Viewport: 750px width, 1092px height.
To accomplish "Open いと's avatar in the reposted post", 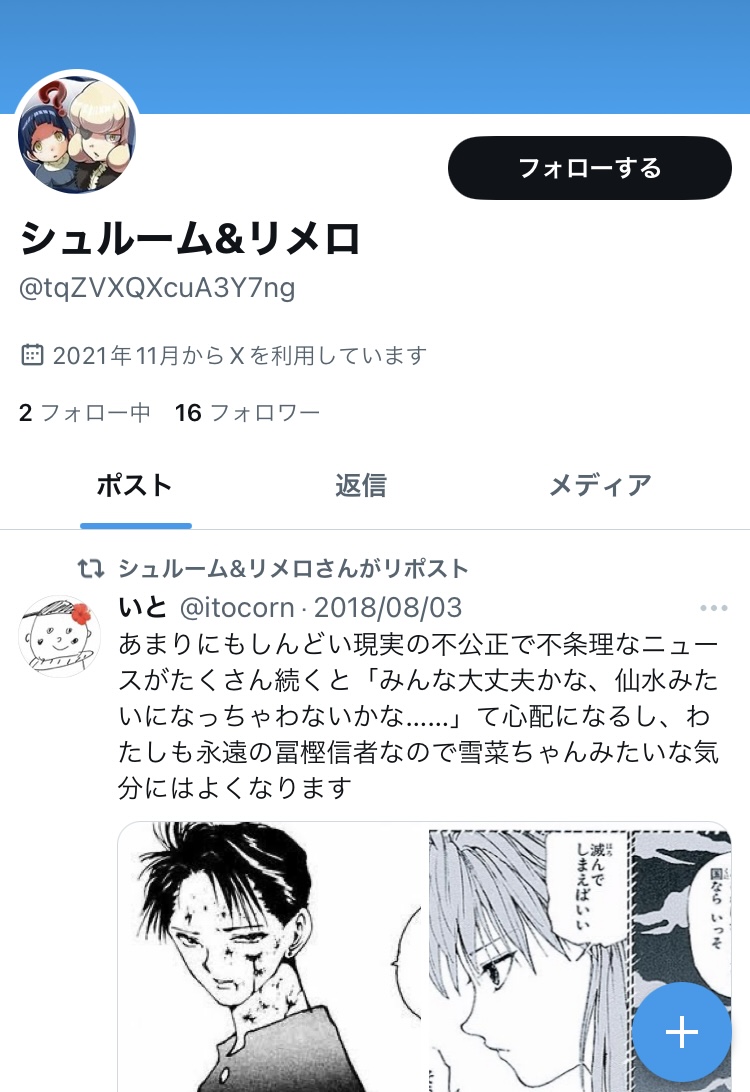I will point(60,636).
